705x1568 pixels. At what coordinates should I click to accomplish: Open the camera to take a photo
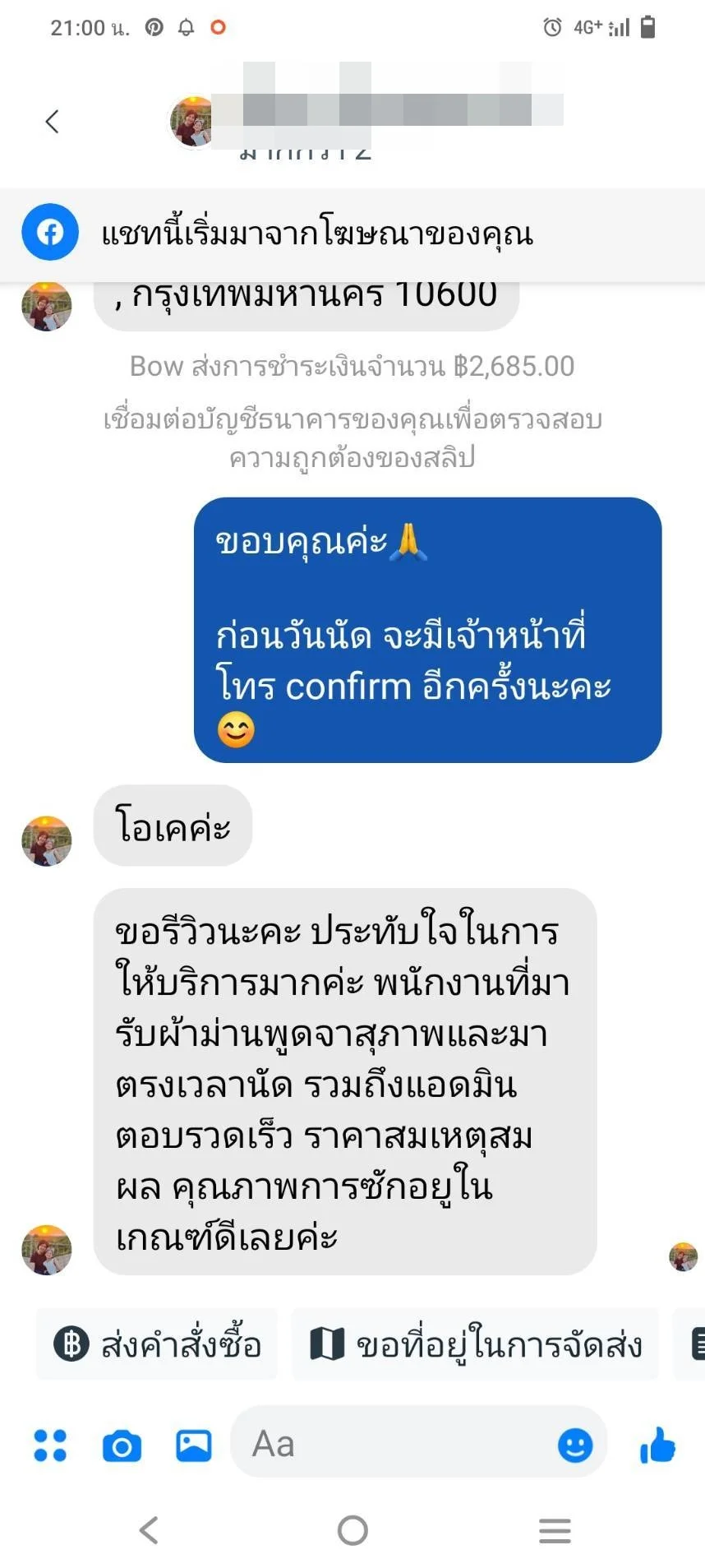pos(122,1445)
